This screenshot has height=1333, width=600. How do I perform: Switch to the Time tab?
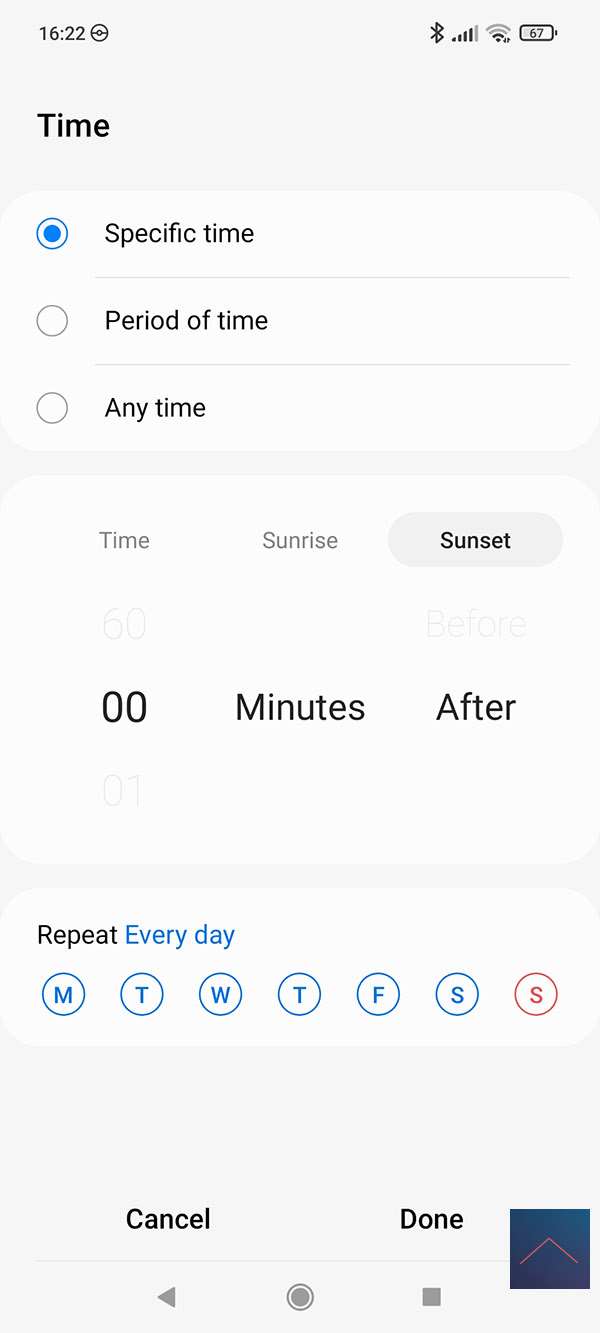tap(125, 540)
